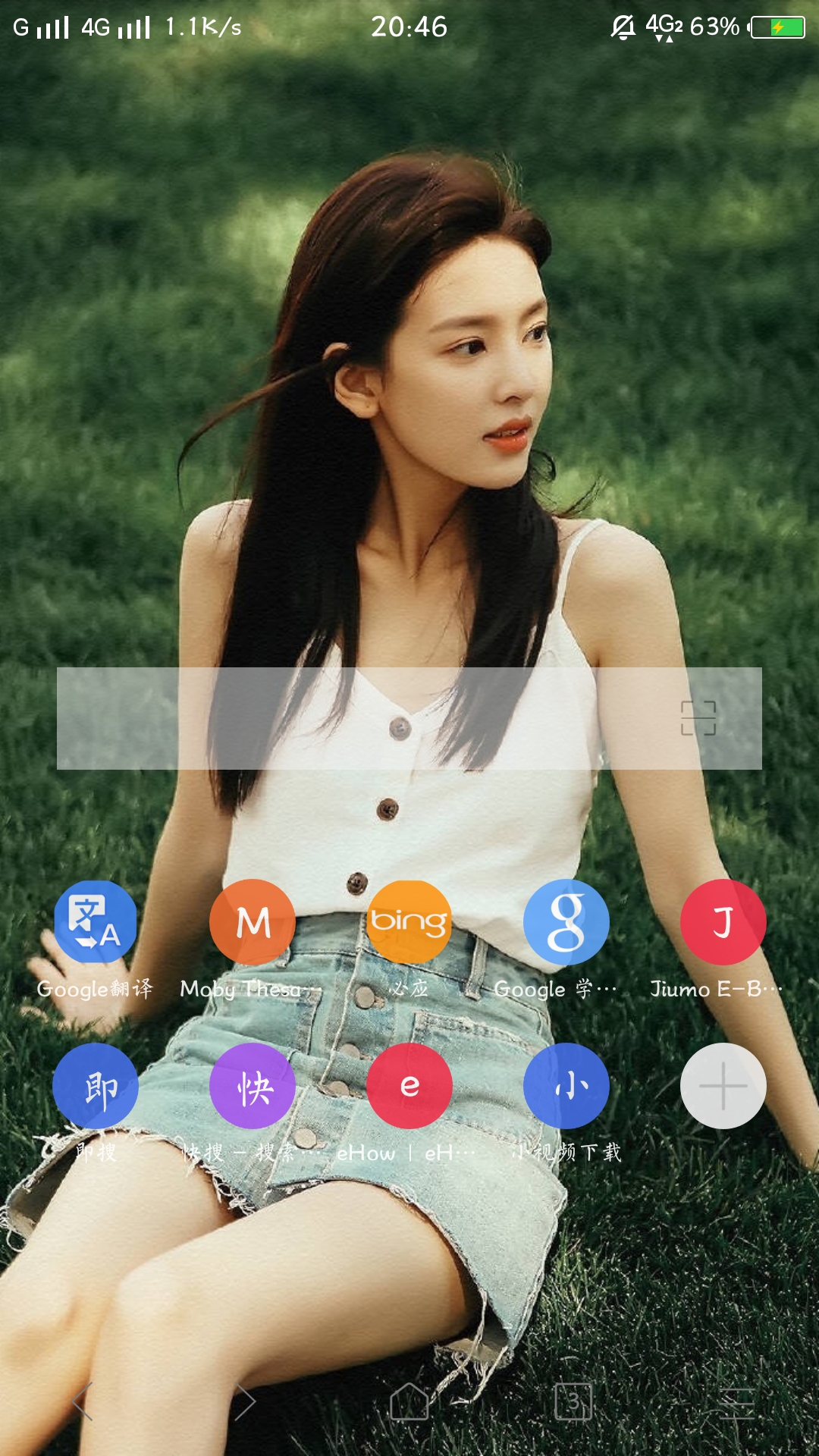Screen dimensions: 819x1456
Task: Open the tab switcher showing 3 tabs
Action: point(573,1401)
